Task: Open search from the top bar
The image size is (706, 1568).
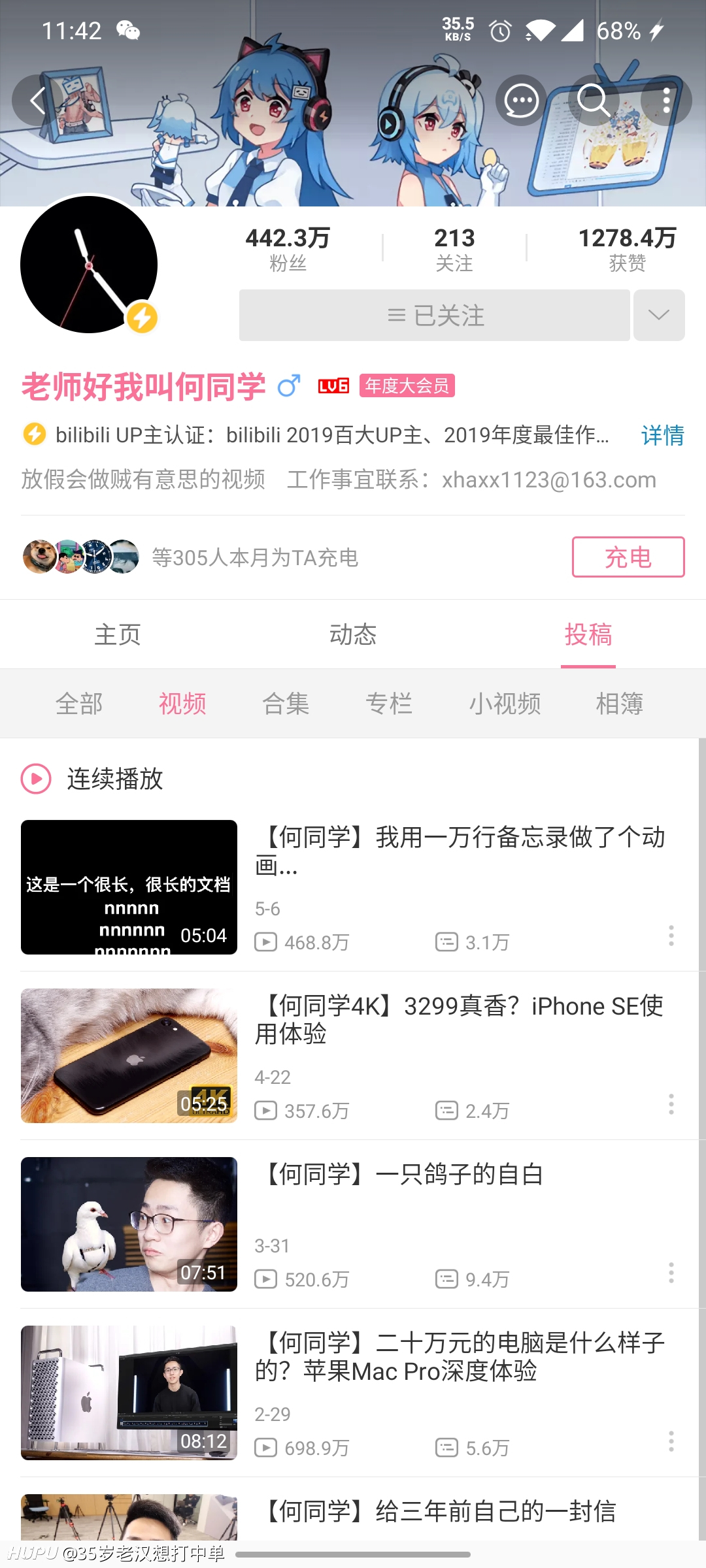Action: point(594,101)
